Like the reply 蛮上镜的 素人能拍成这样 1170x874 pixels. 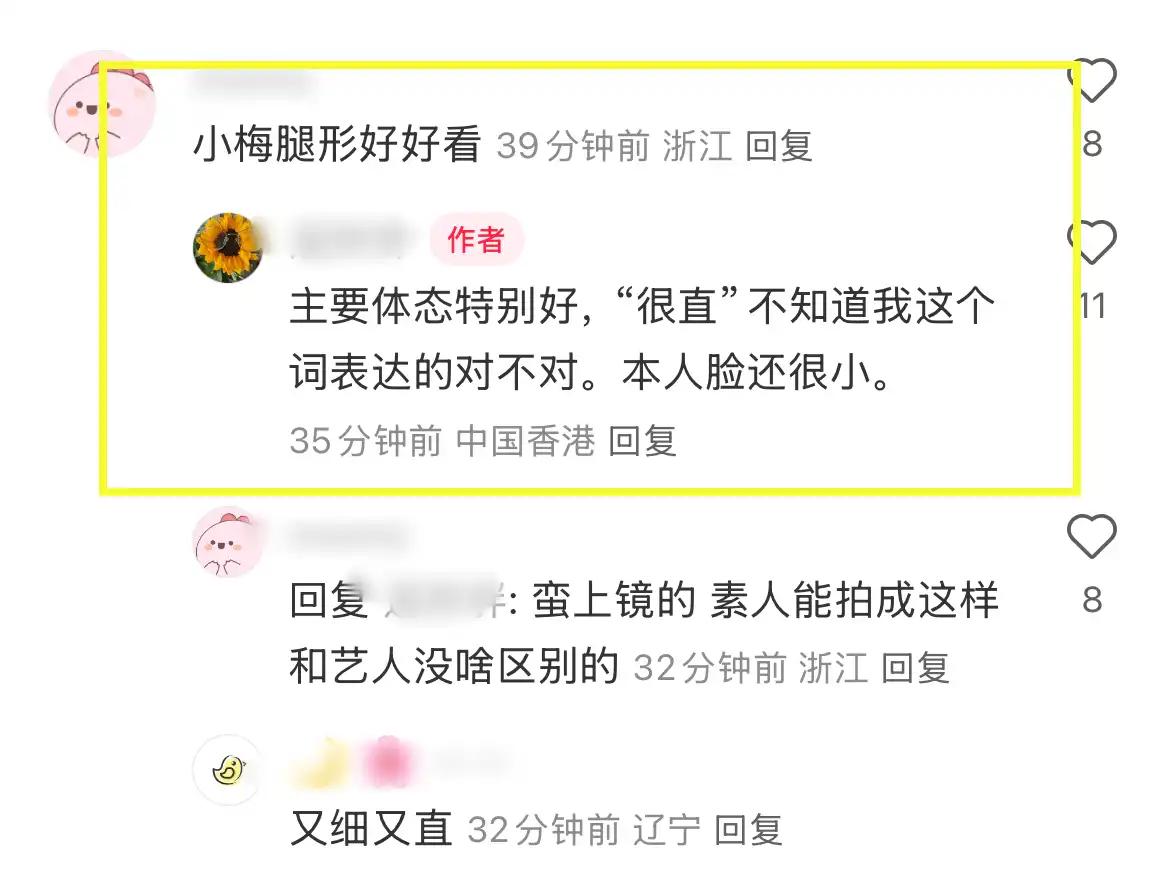[x=1092, y=537]
